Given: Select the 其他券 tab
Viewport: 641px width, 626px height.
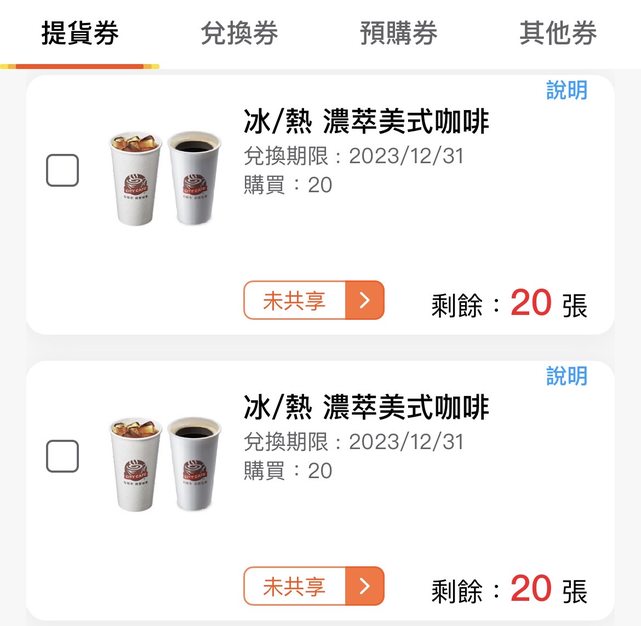Looking at the screenshot, I should (x=558, y=33).
